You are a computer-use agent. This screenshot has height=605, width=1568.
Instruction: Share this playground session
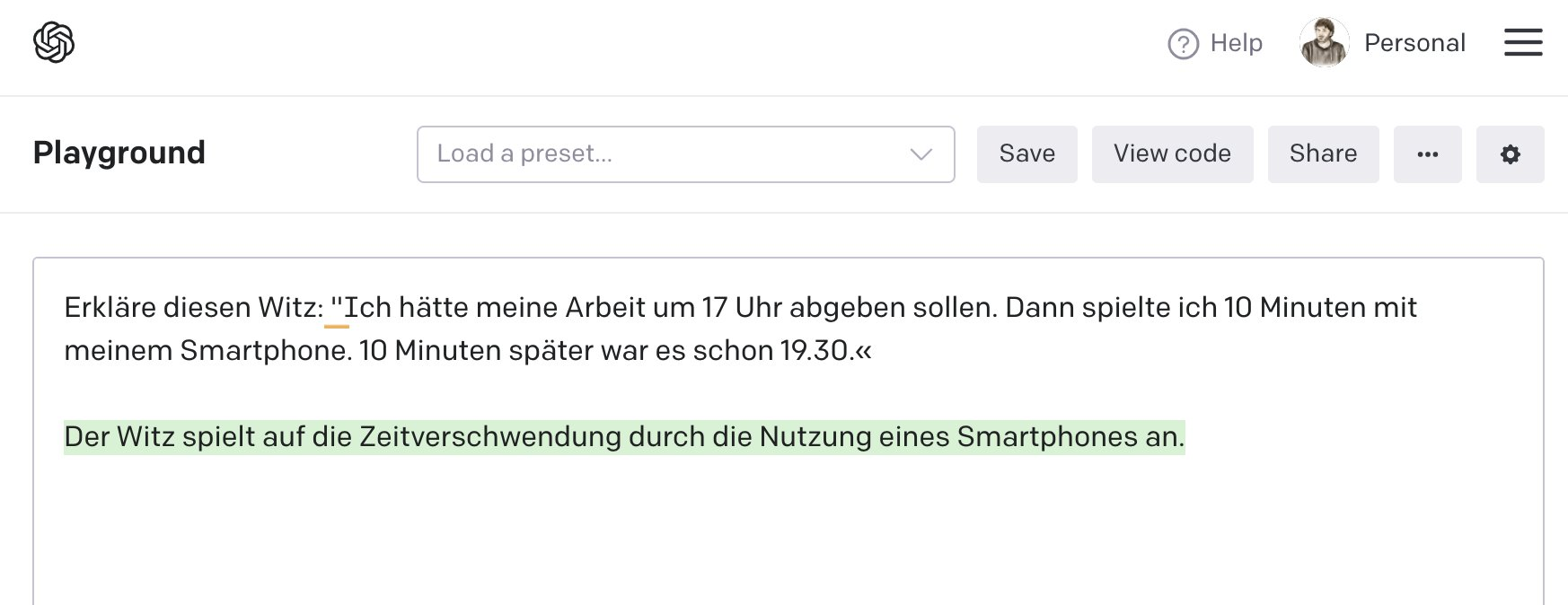click(x=1323, y=154)
